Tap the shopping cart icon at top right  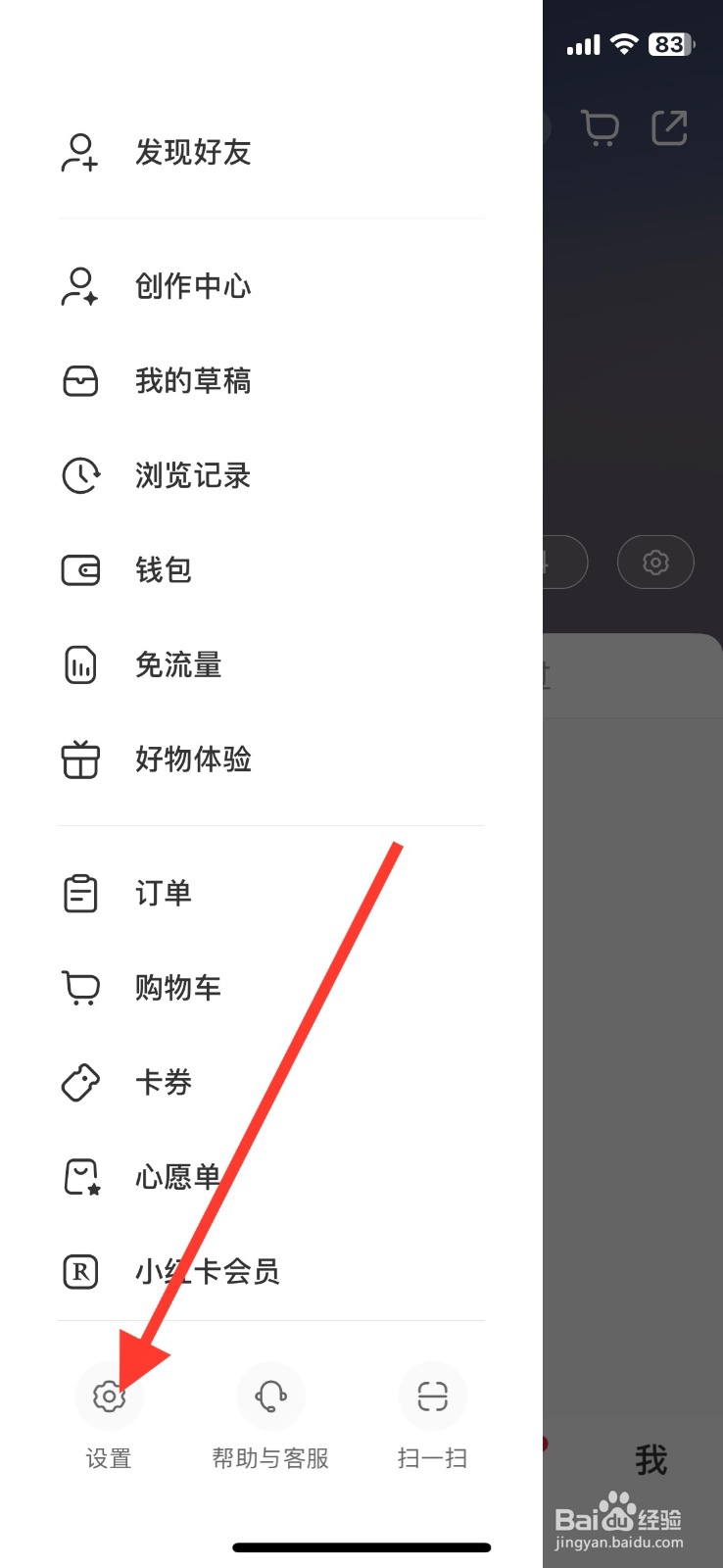click(x=600, y=127)
